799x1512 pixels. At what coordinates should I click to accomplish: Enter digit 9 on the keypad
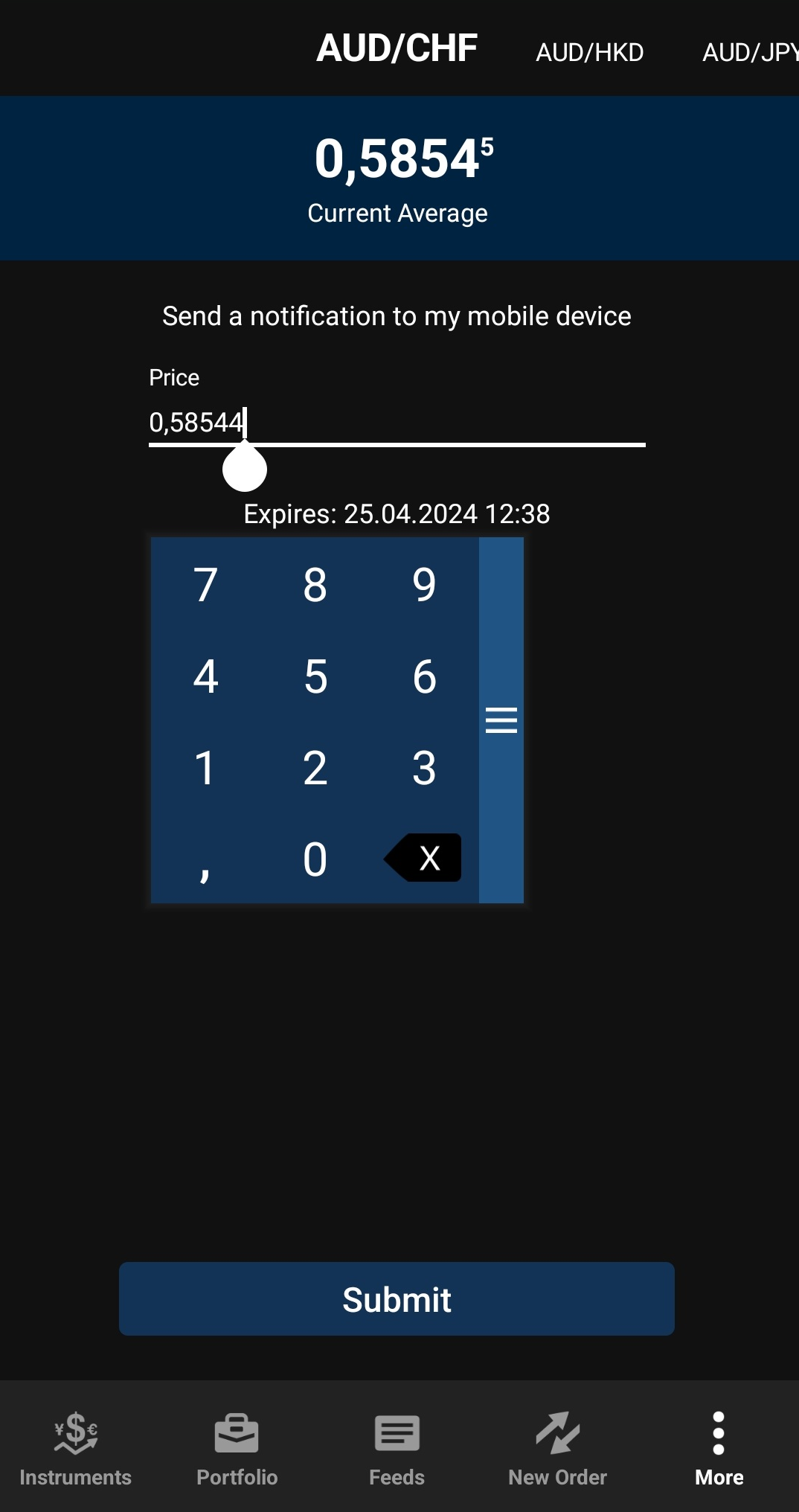[x=424, y=585]
